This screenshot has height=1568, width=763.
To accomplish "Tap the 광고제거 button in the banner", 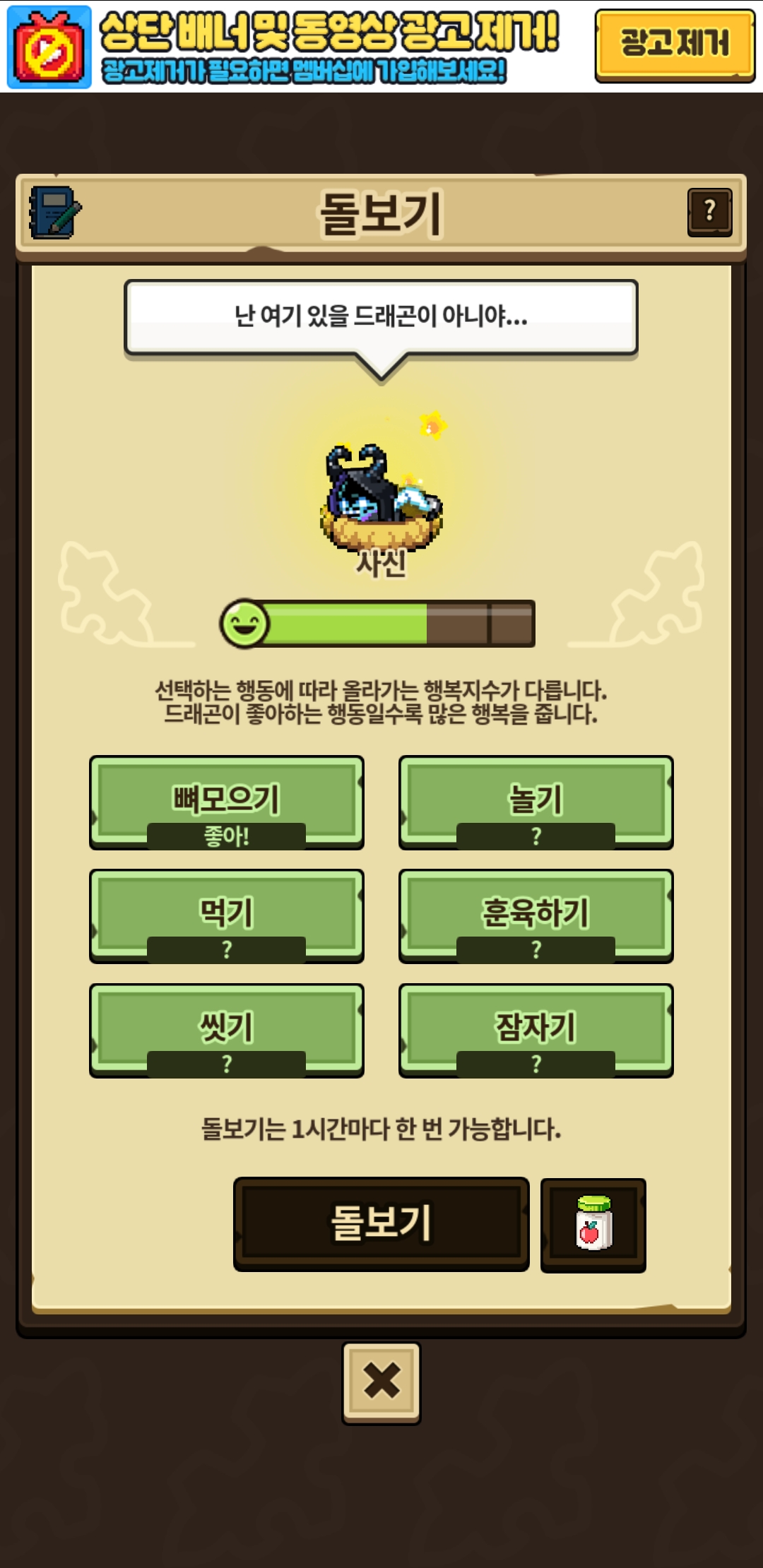I will coord(675,44).
